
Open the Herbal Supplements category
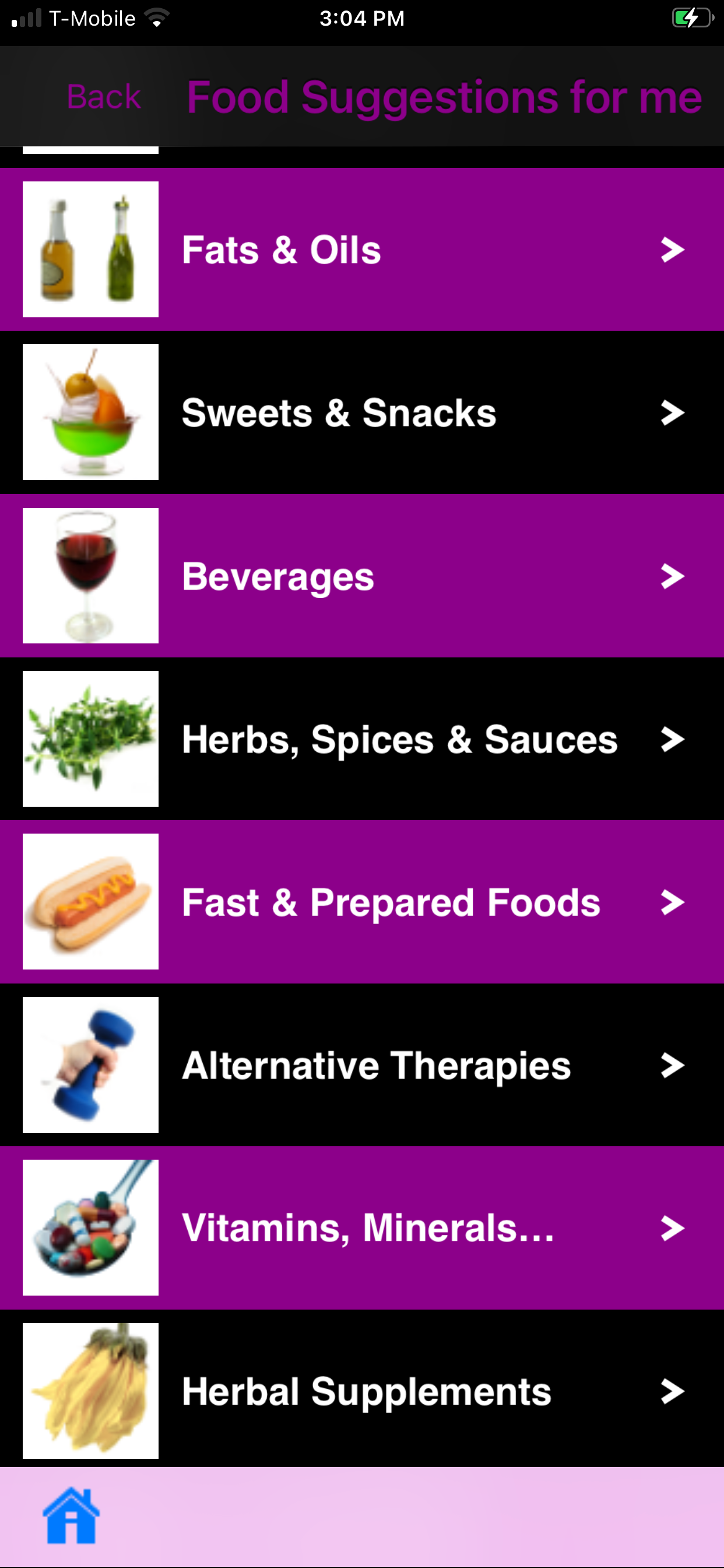[361, 1391]
